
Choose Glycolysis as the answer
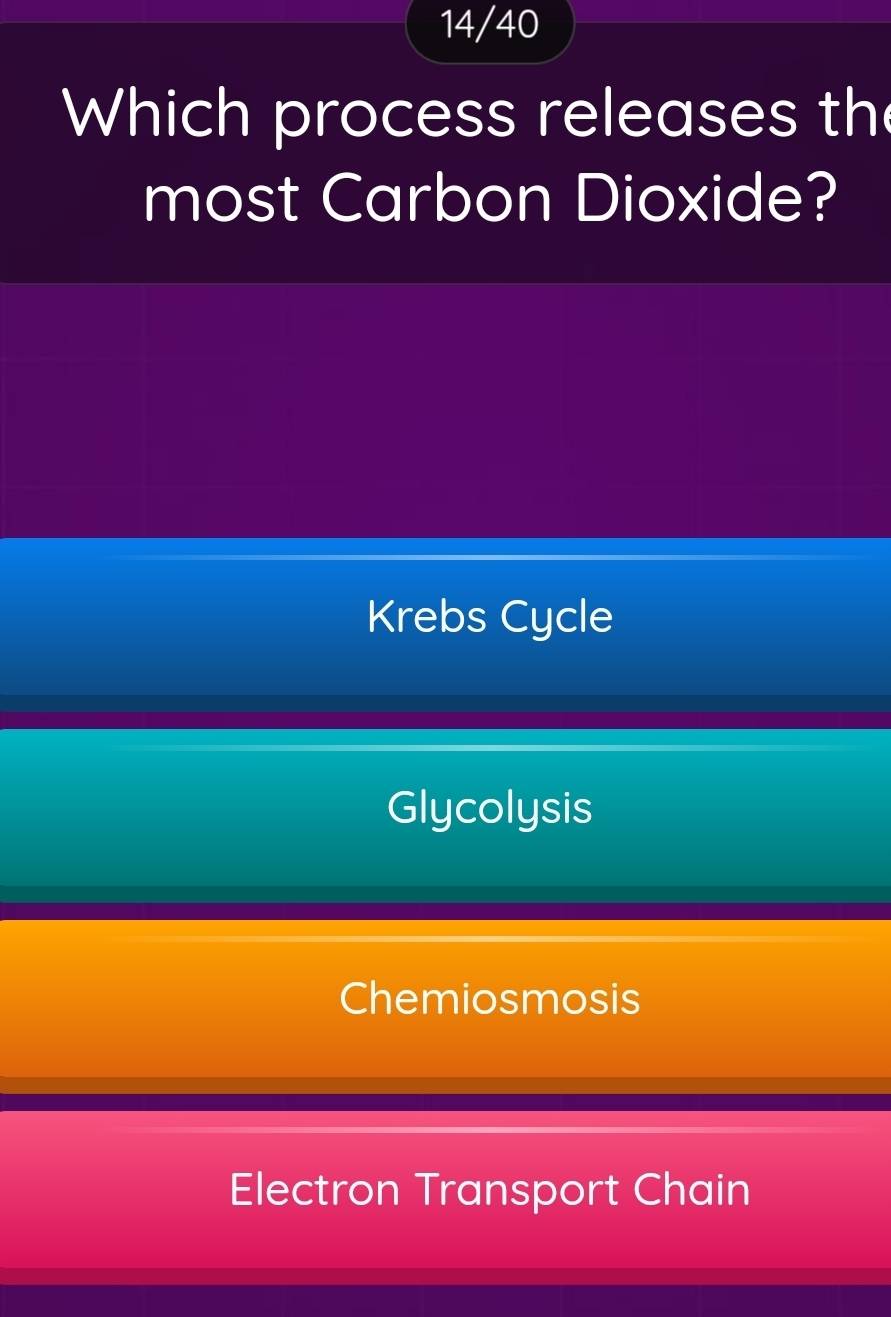489,808
